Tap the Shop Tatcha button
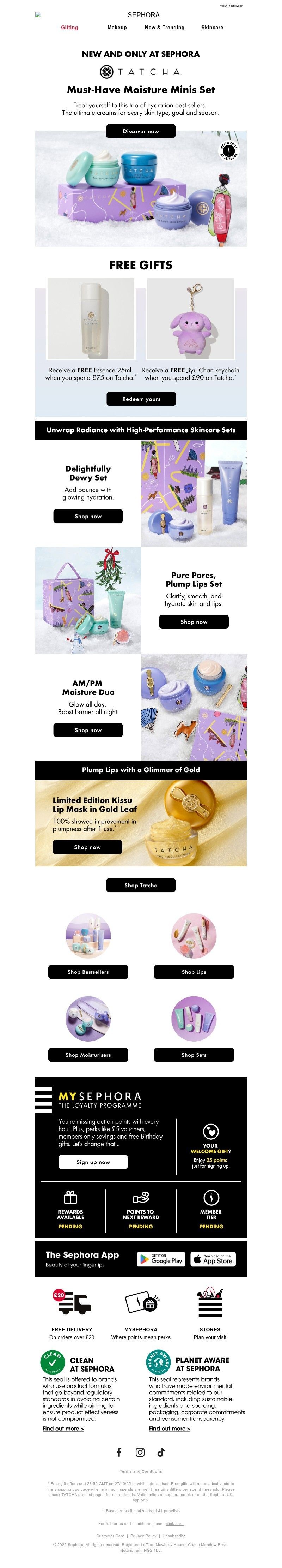282x1568 pixels. [x=140, y=885]
